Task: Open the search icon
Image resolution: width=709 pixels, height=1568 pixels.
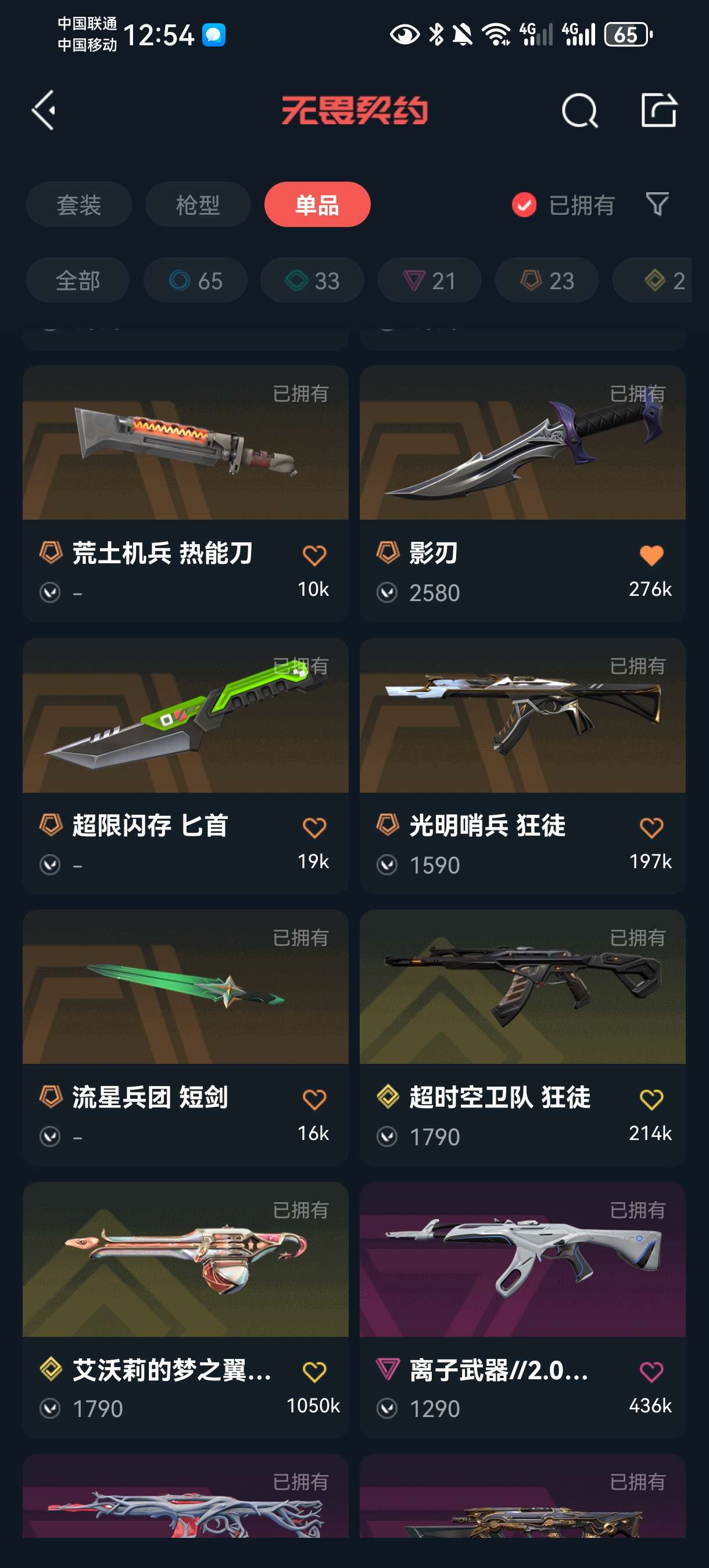Action: 579,111
